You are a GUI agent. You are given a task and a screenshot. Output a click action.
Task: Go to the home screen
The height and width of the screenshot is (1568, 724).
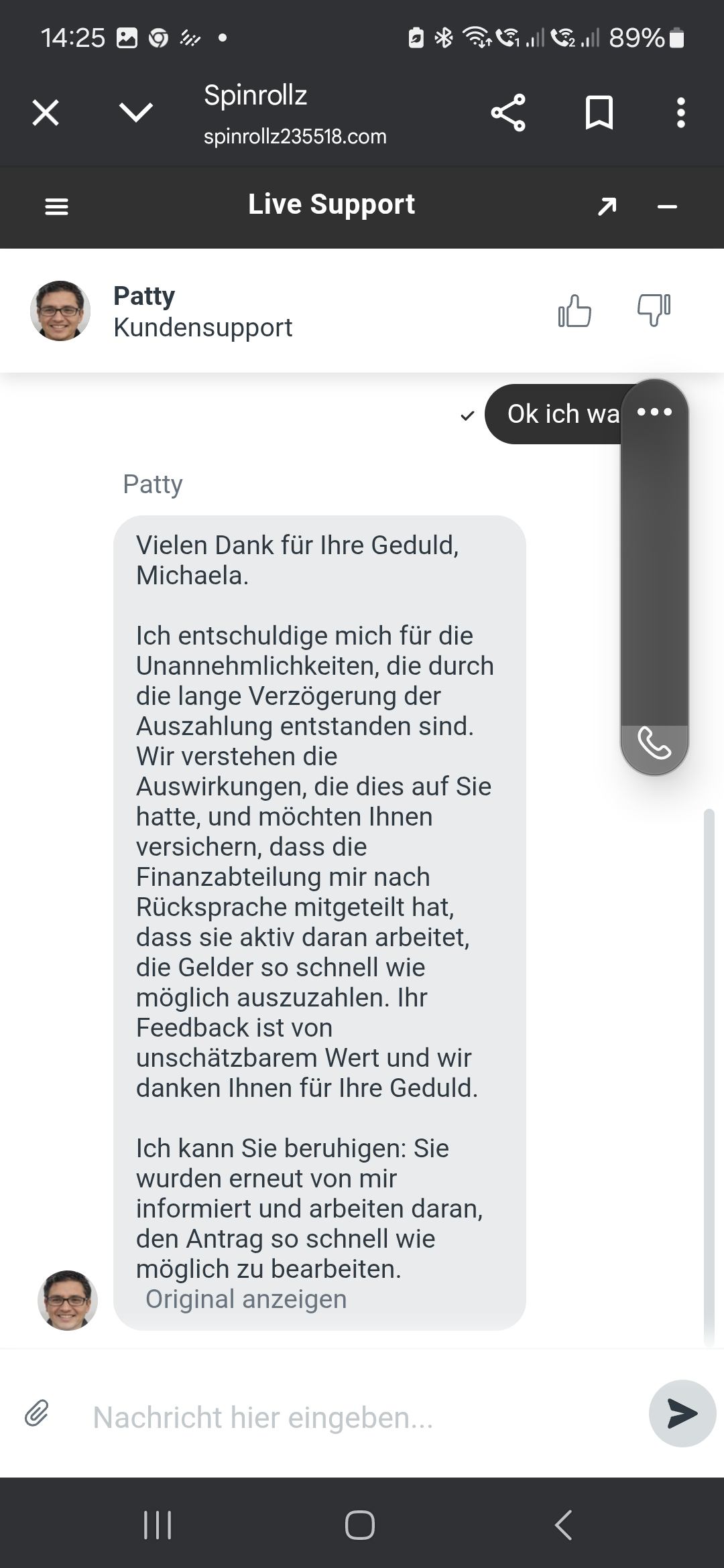pyautogui.click(x=360, y=1526)
